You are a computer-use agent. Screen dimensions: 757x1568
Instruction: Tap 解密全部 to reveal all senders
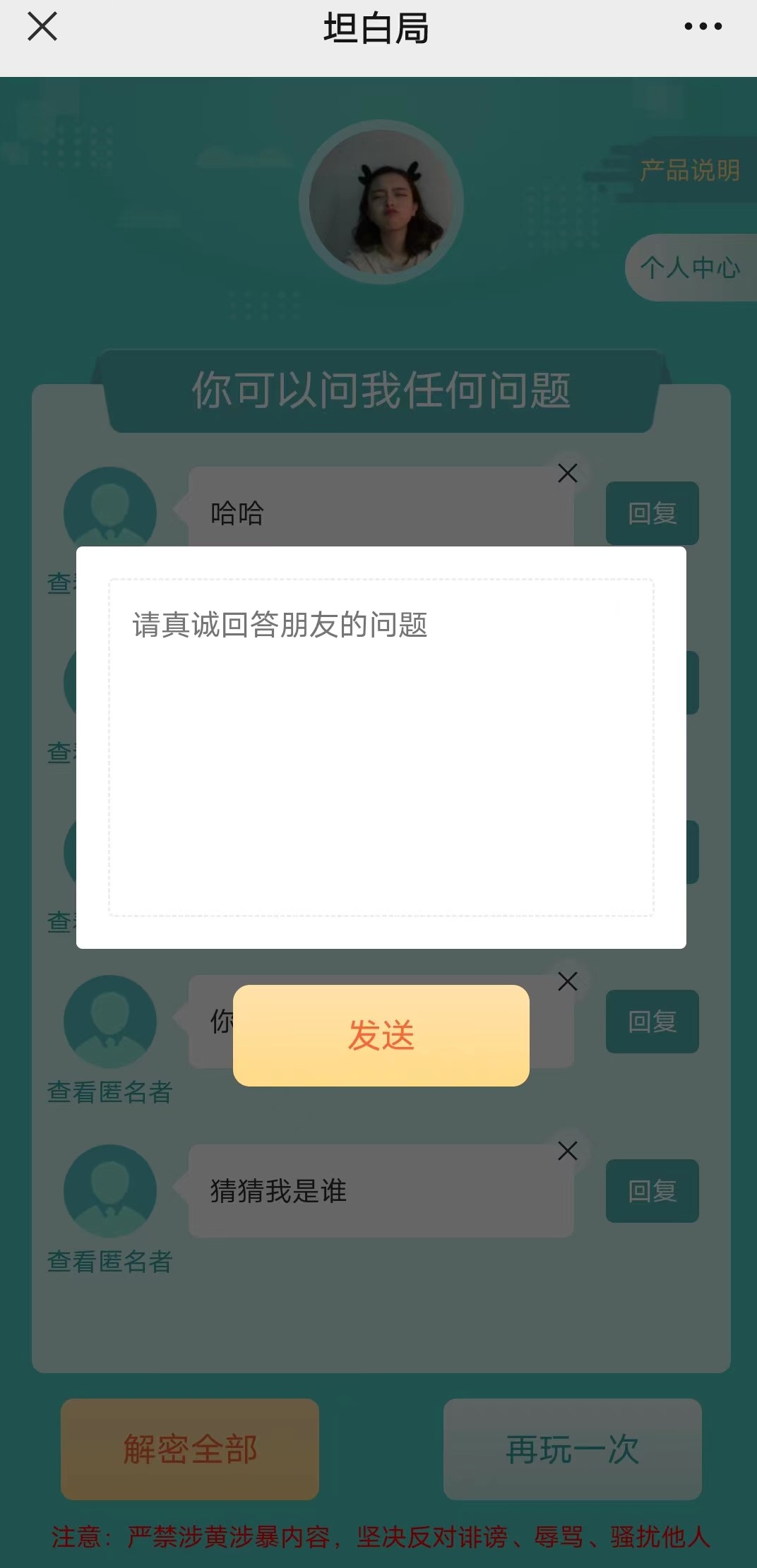coord(190,1449)
